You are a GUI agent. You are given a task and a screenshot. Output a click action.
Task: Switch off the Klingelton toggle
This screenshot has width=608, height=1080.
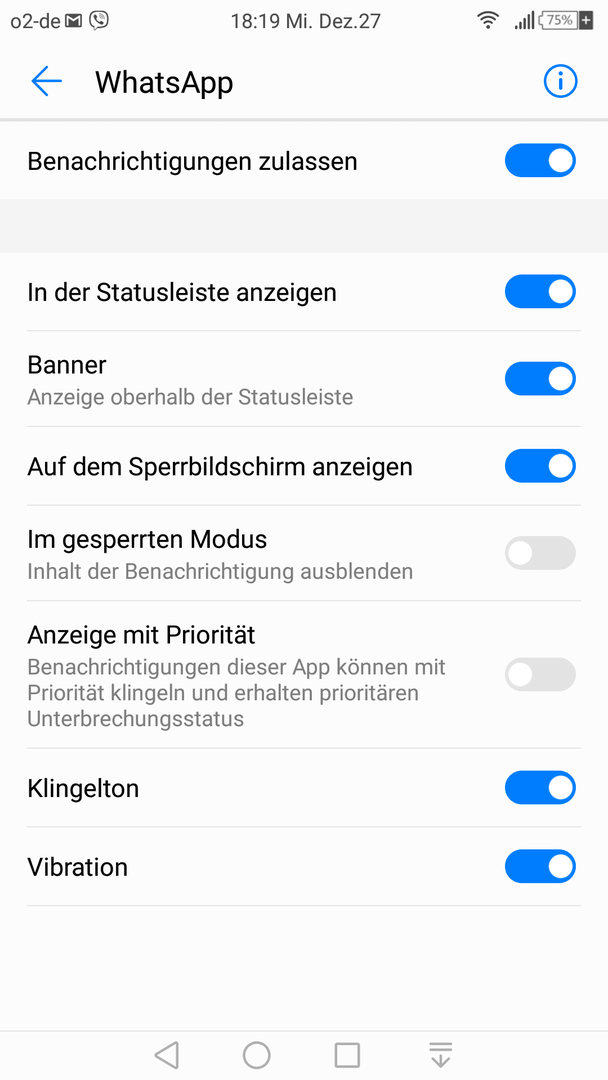[540, 788]
